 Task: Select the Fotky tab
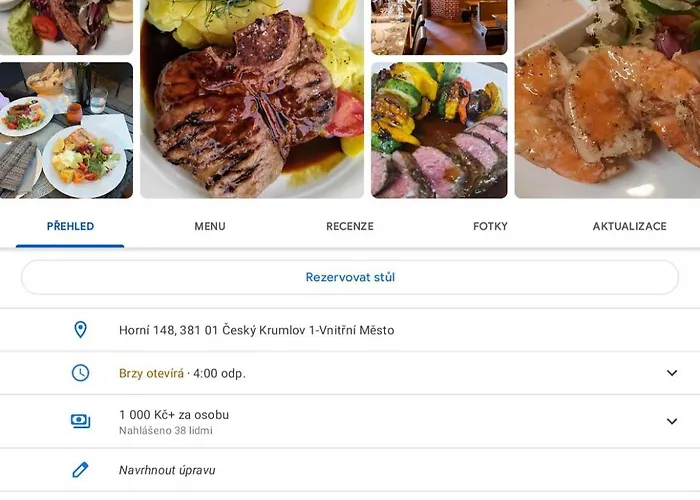490,226
